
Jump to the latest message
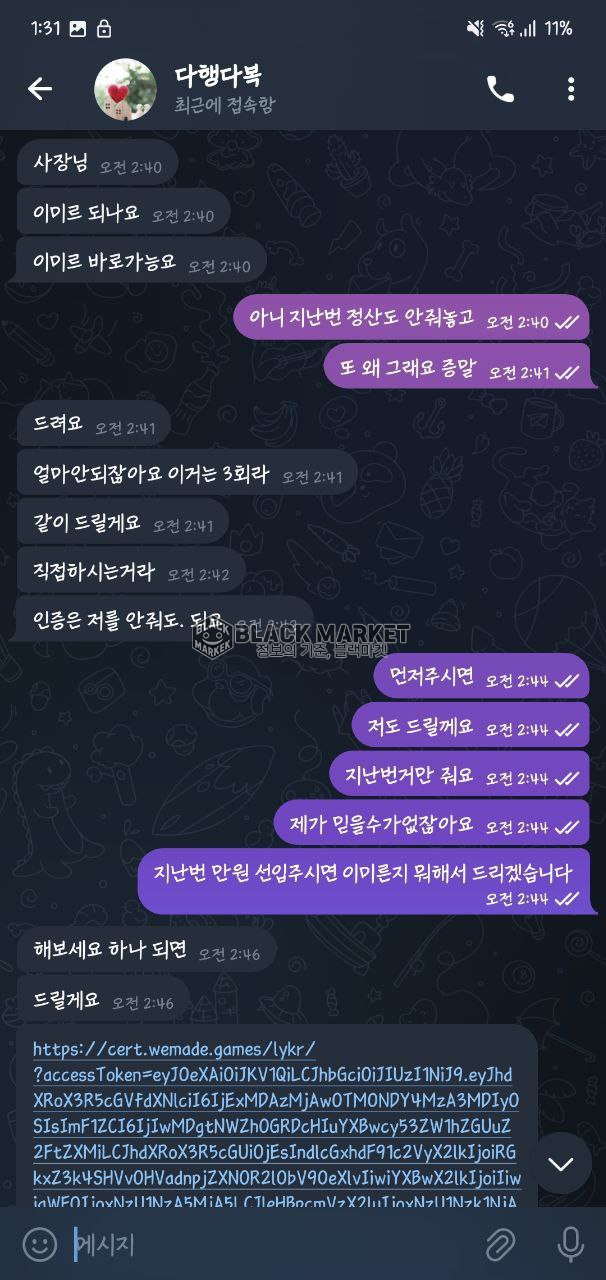(561, 1163)
